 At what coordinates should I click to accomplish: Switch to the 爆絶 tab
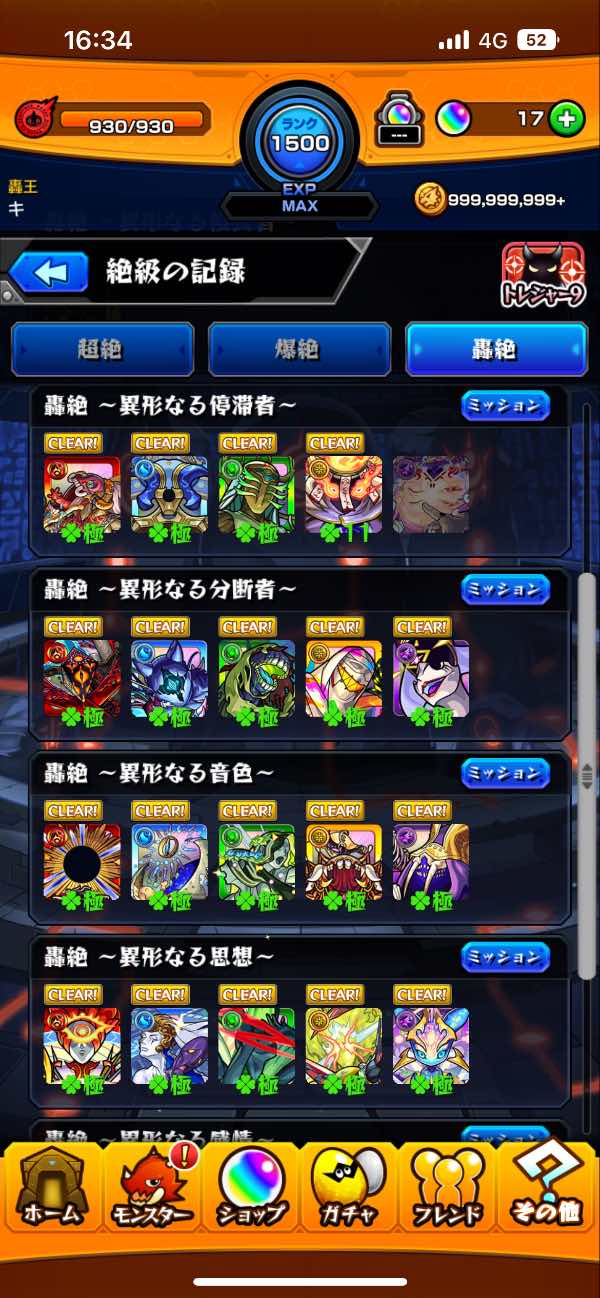click(x=297, y=349)
